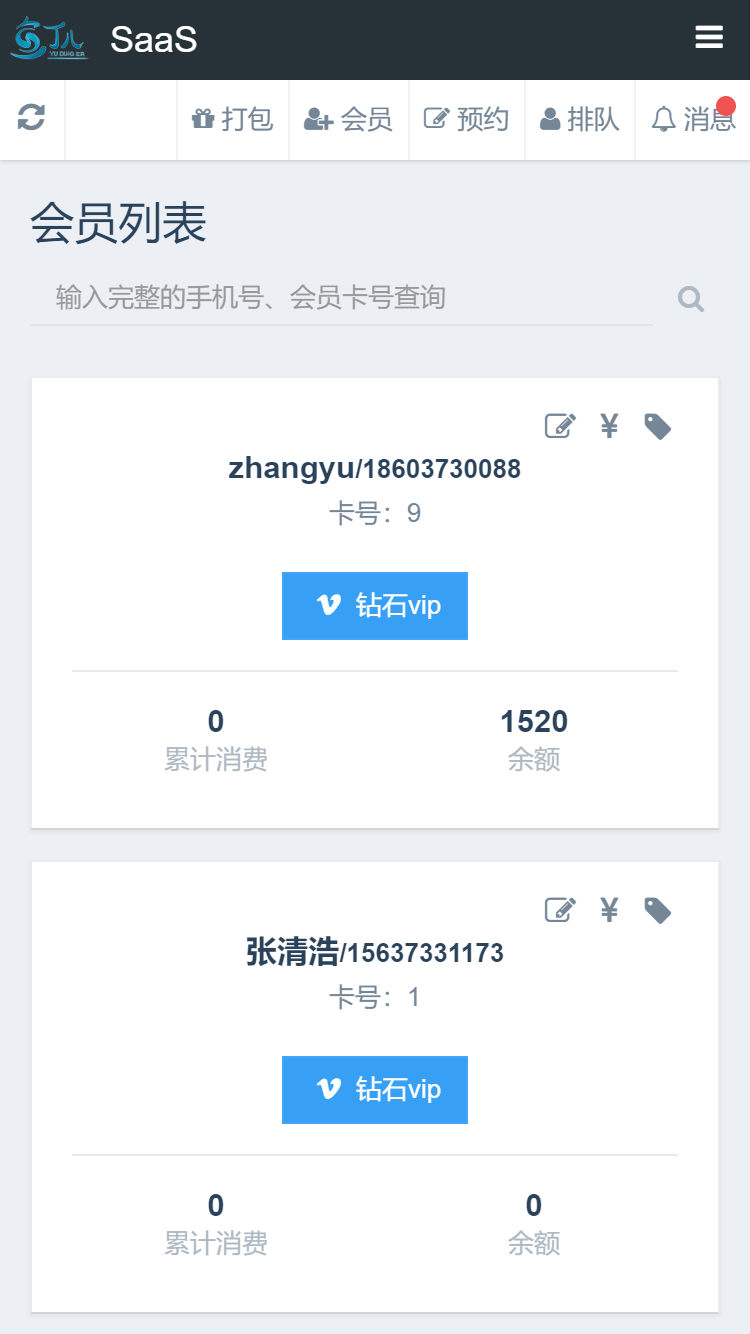Open the hamburger menu

click(x=709, y=38)
